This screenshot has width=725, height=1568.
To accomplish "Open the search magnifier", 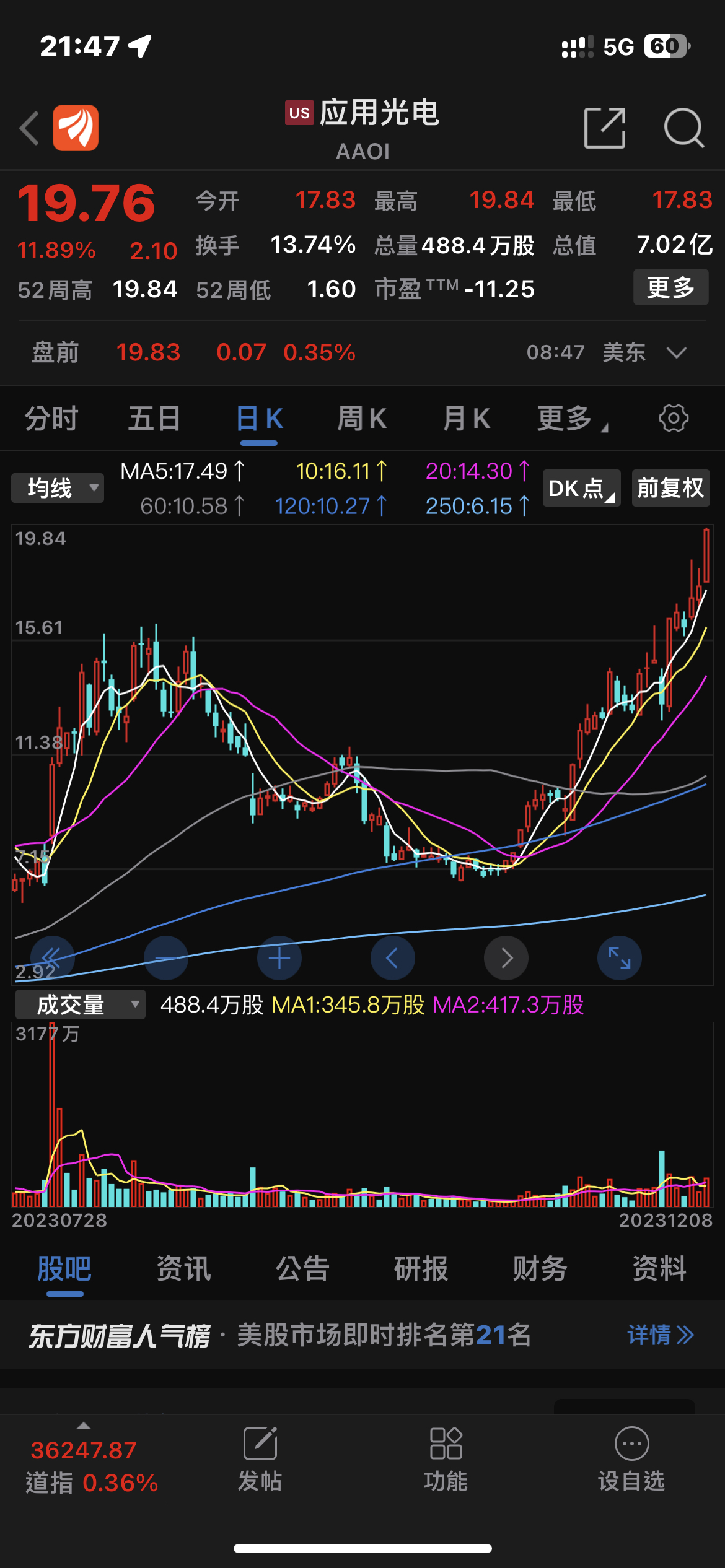I will point(683,128).
